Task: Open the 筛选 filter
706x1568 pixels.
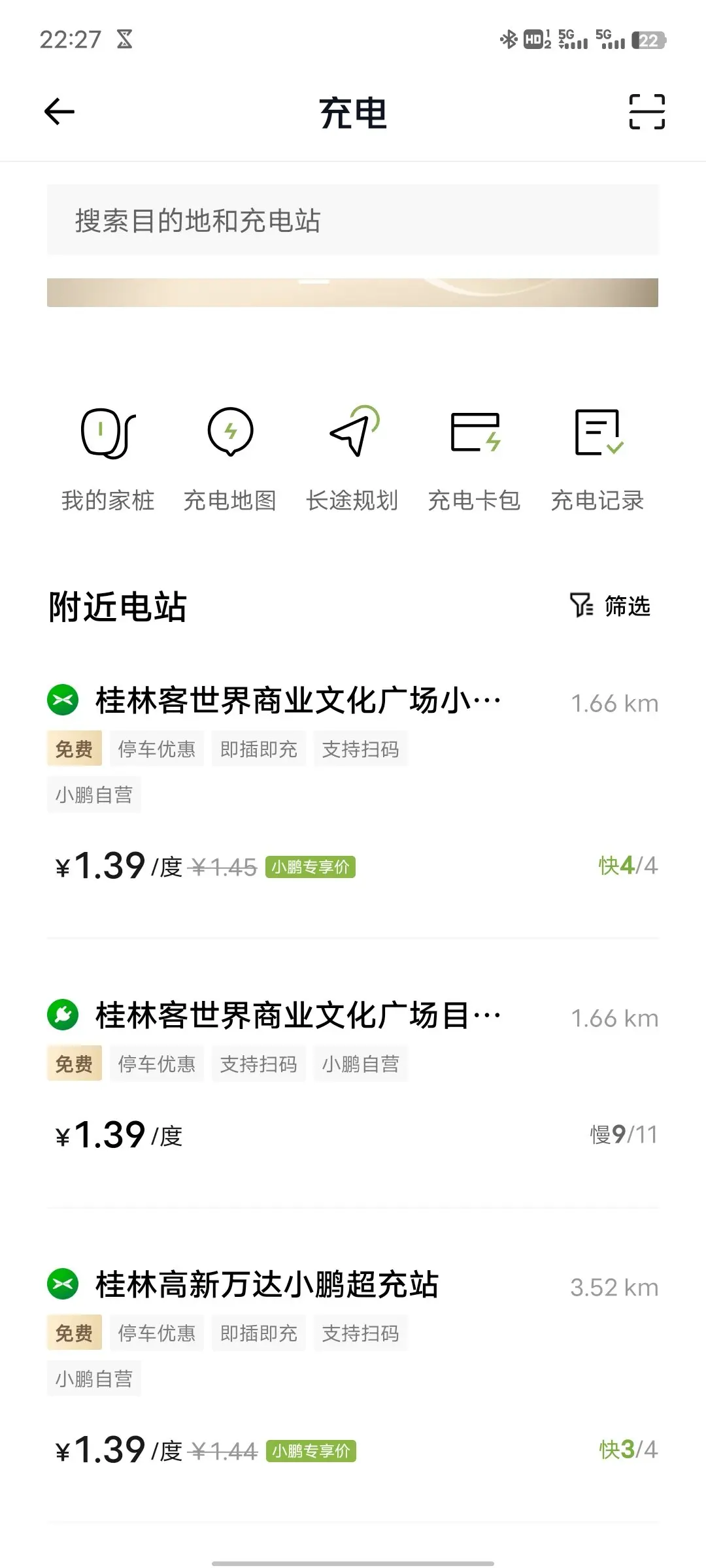Action: click(610, 606)
